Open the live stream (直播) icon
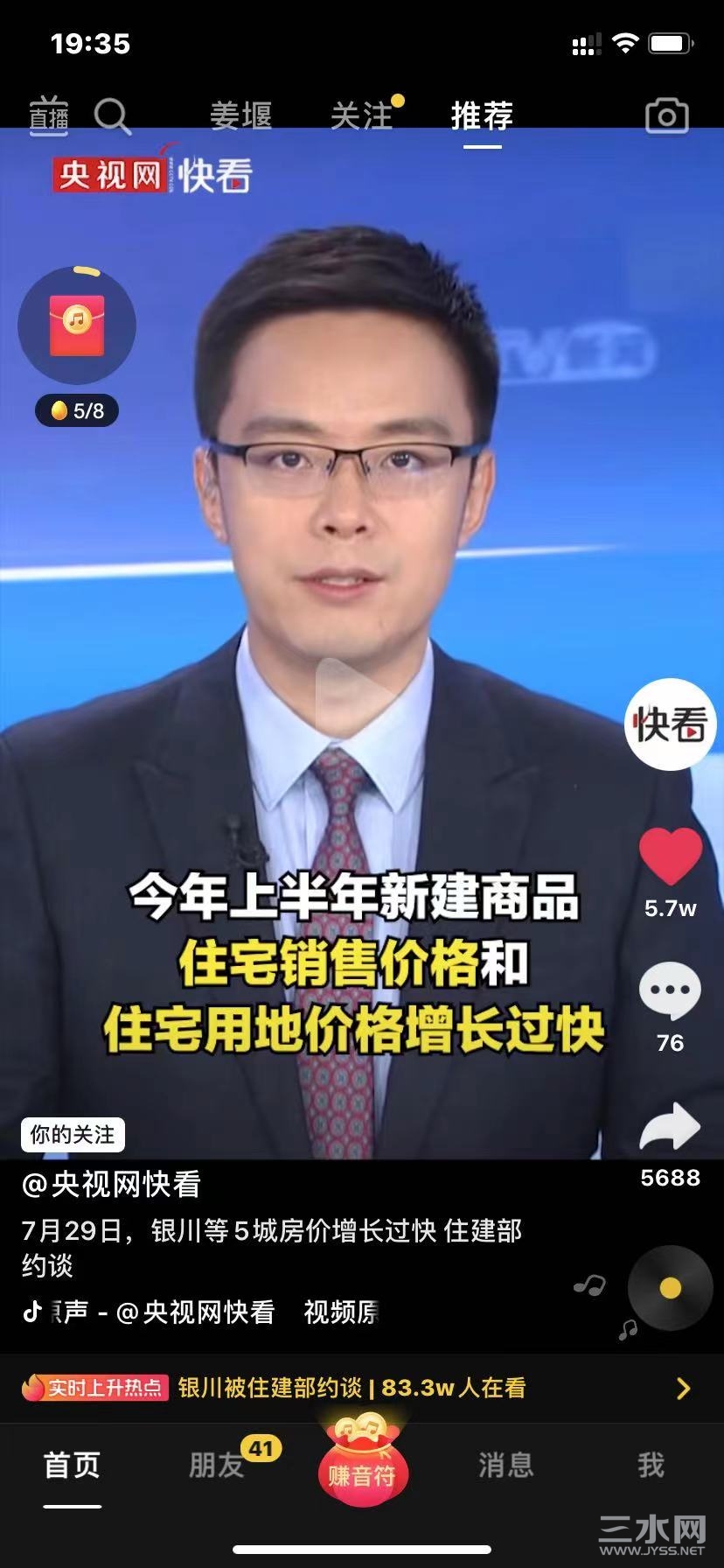Image resolution: width=724 pixels, height=1568 pixels. 49,115
